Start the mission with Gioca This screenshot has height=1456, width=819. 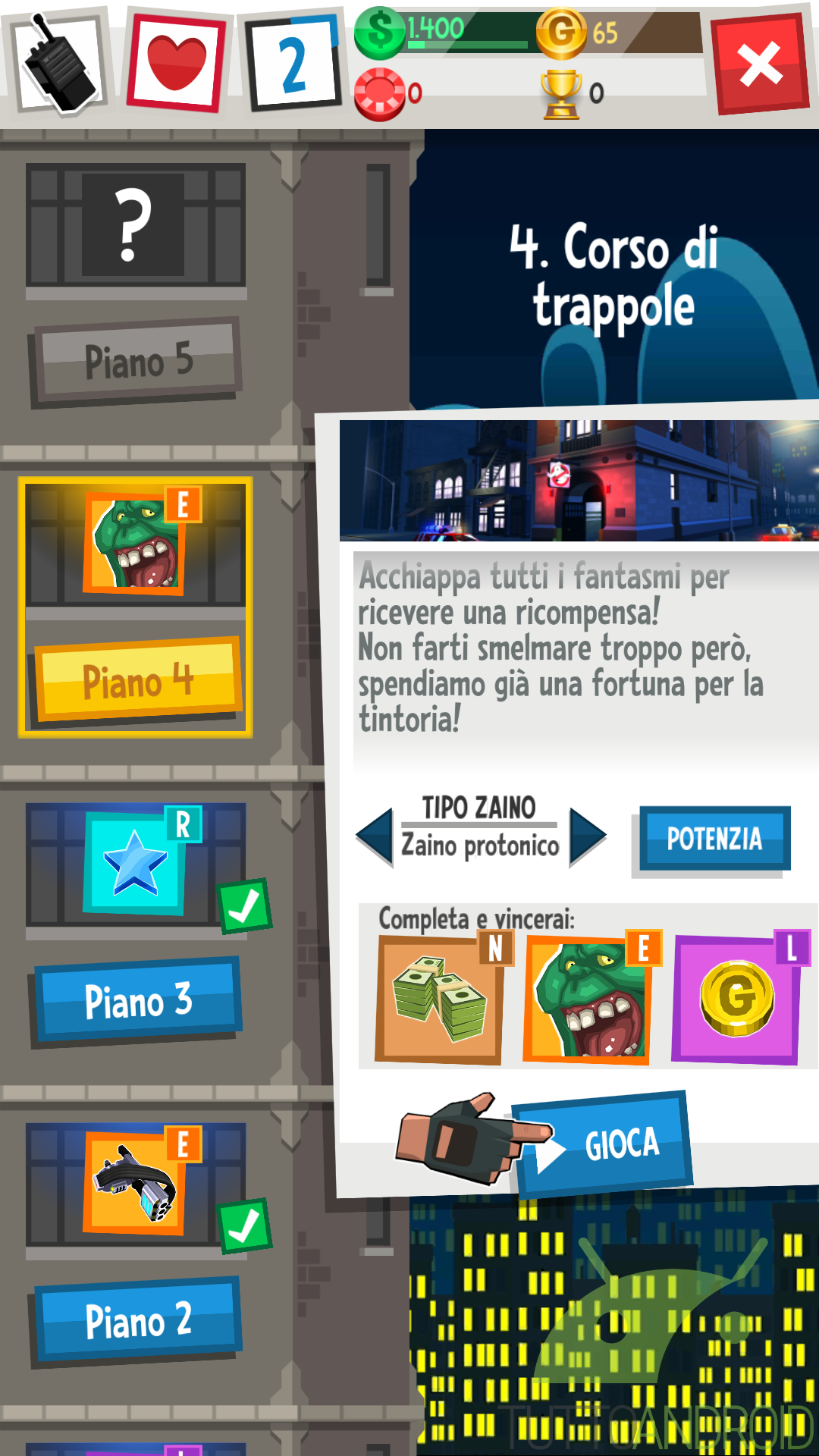(x=603, y=1144)
